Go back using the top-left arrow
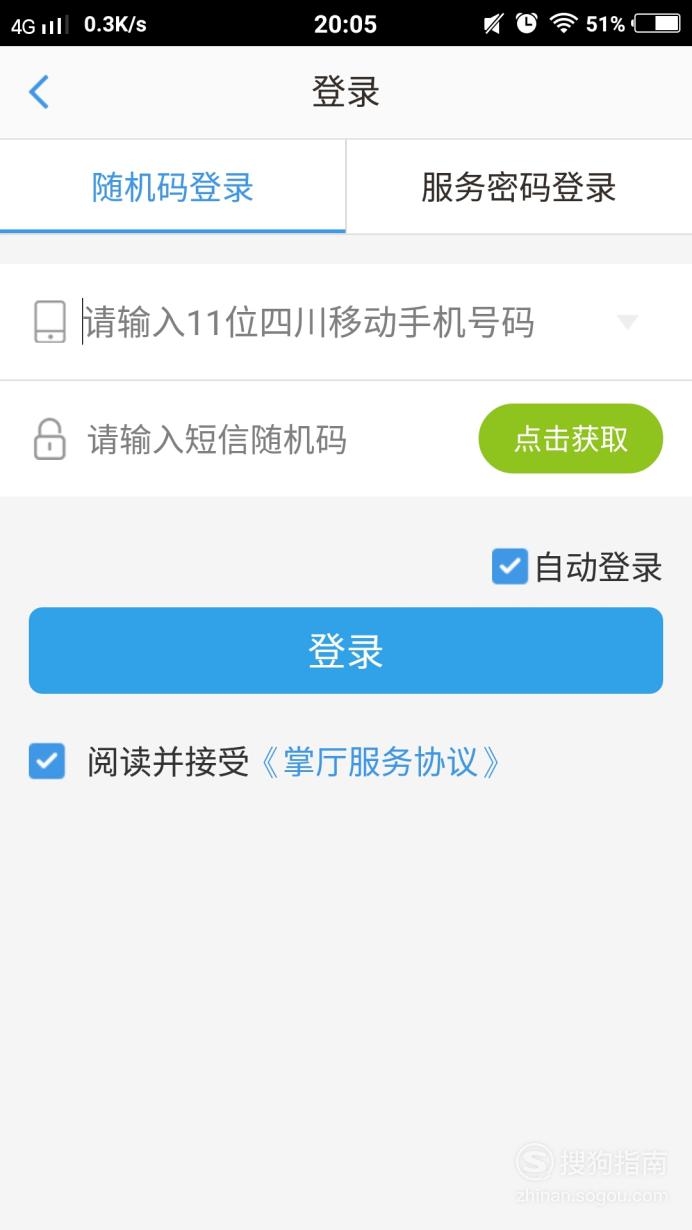 coord(39,92)
